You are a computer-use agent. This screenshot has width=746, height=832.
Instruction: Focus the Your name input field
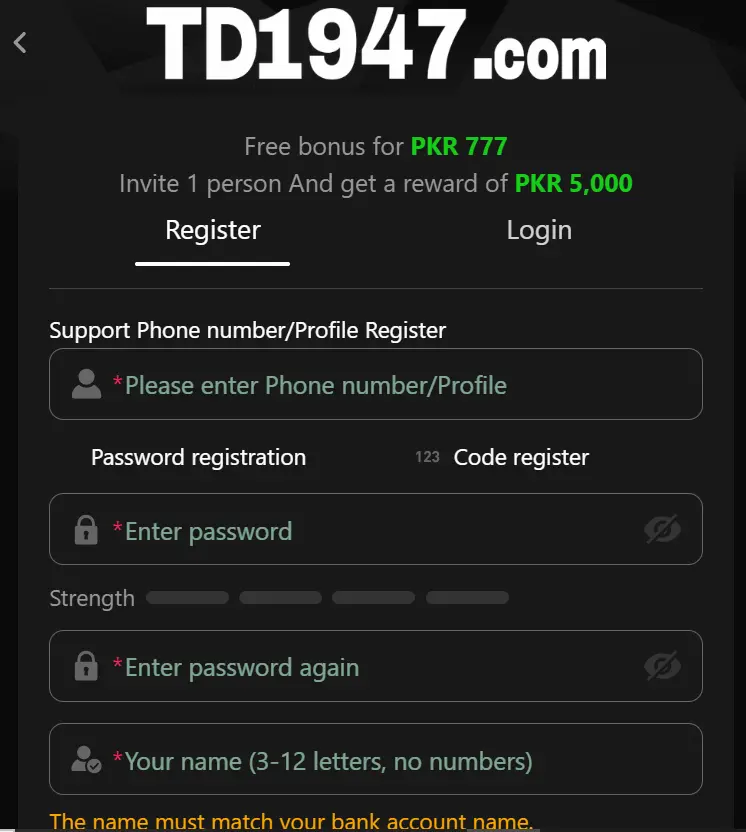[x=376, y=759]
